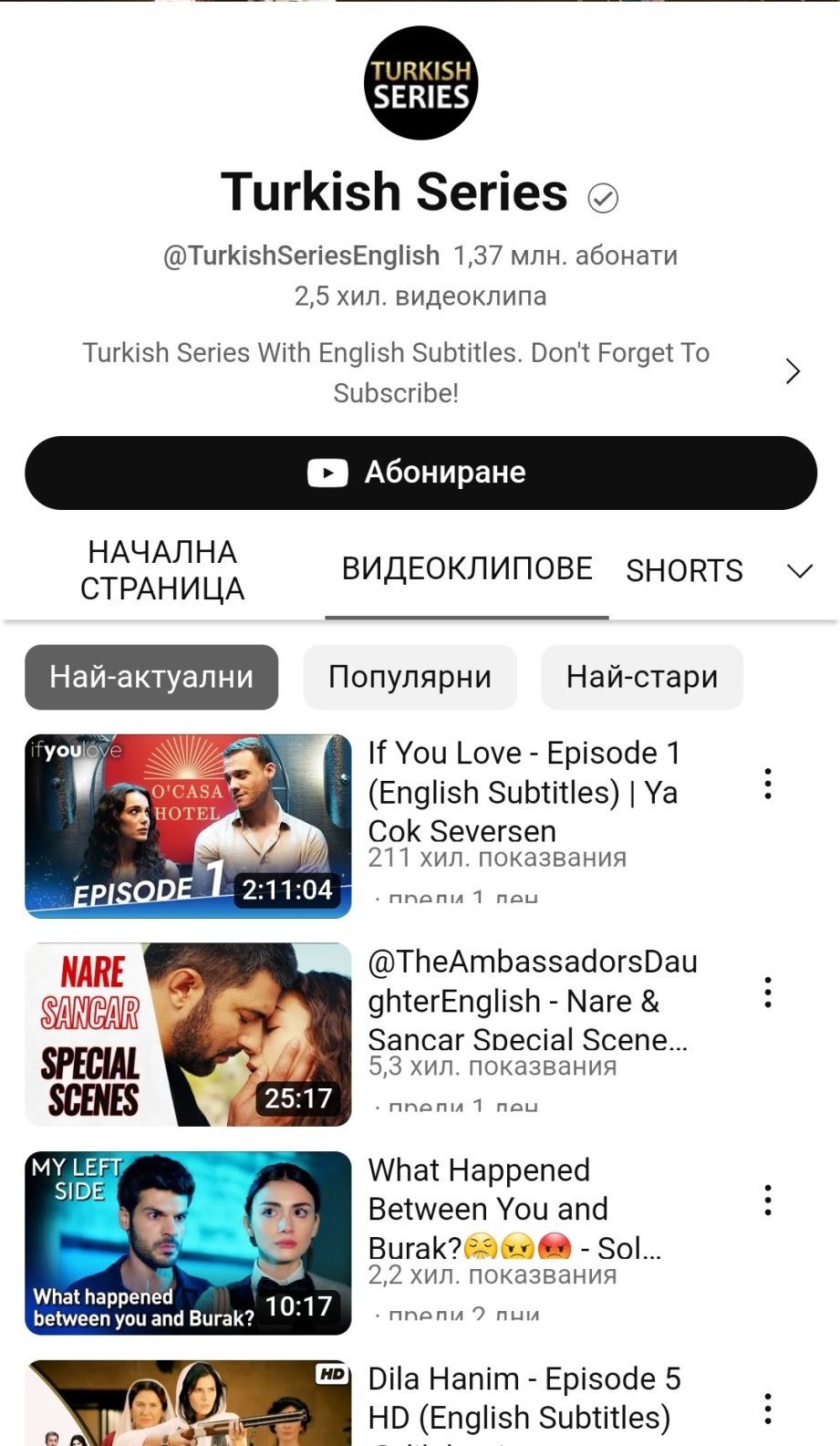Open options menu for Burak video
The image size is (840, 1446).
tap(768, 1201)
